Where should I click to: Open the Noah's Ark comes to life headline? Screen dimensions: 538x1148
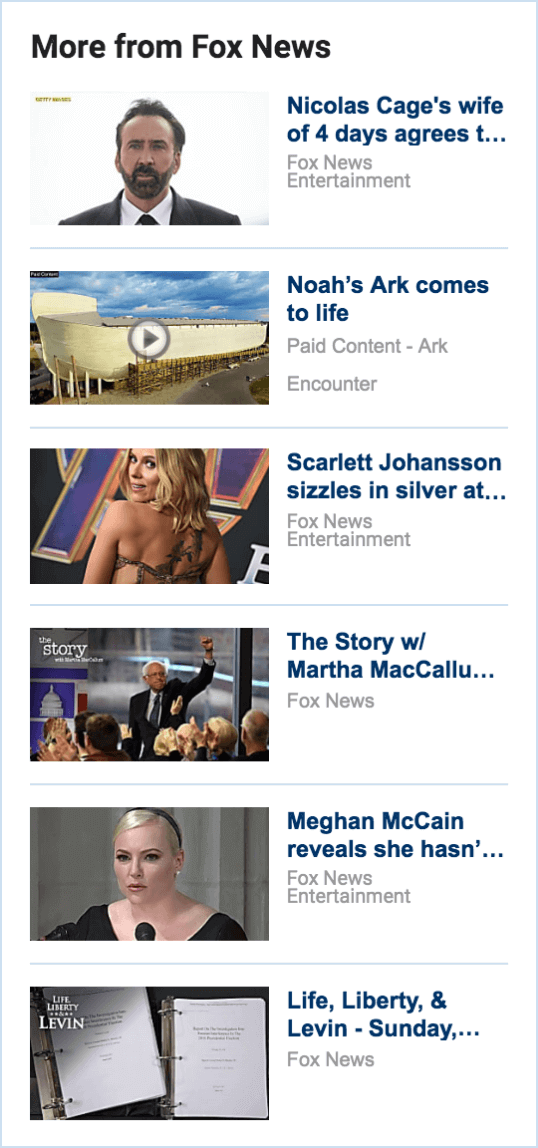tap(388, 299)
